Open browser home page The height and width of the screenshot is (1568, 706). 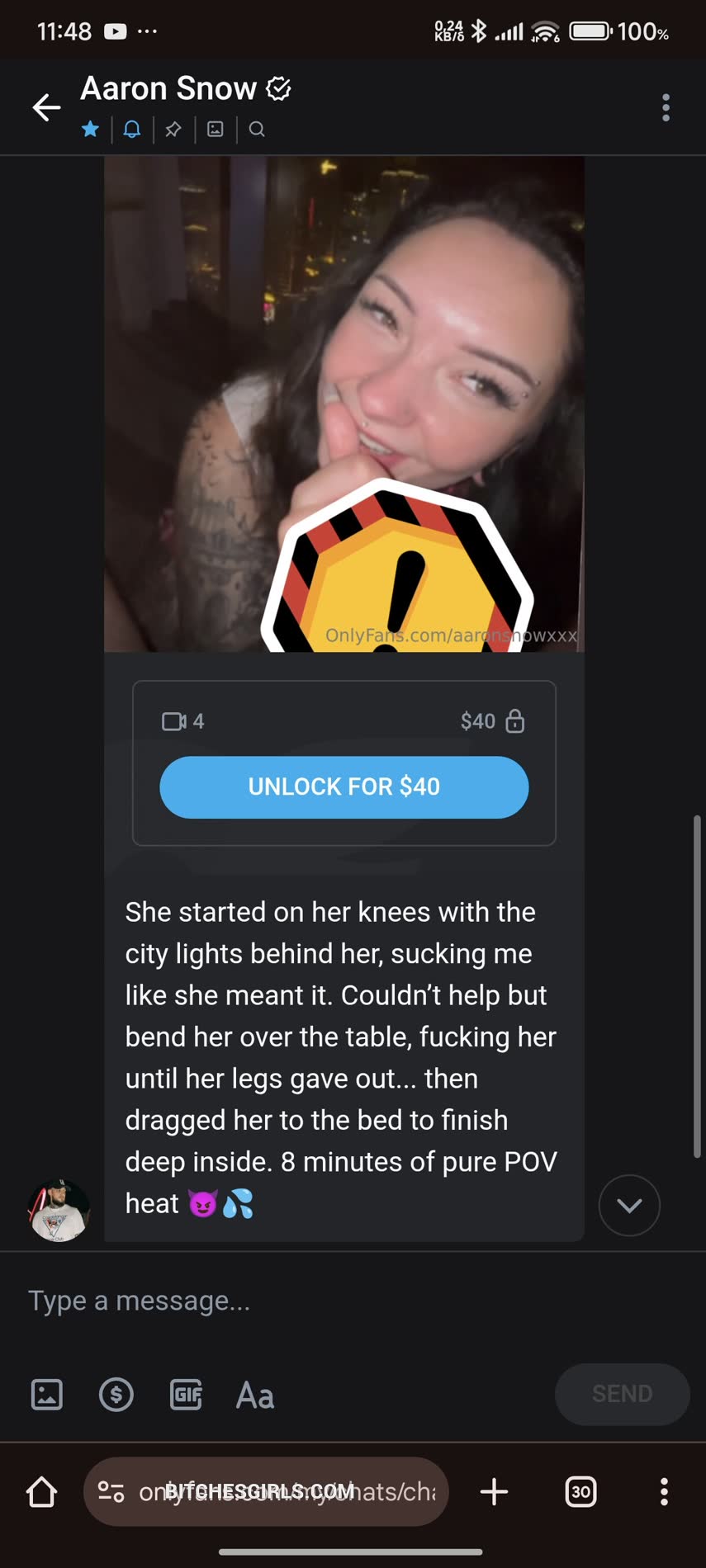pos(41,1491)
